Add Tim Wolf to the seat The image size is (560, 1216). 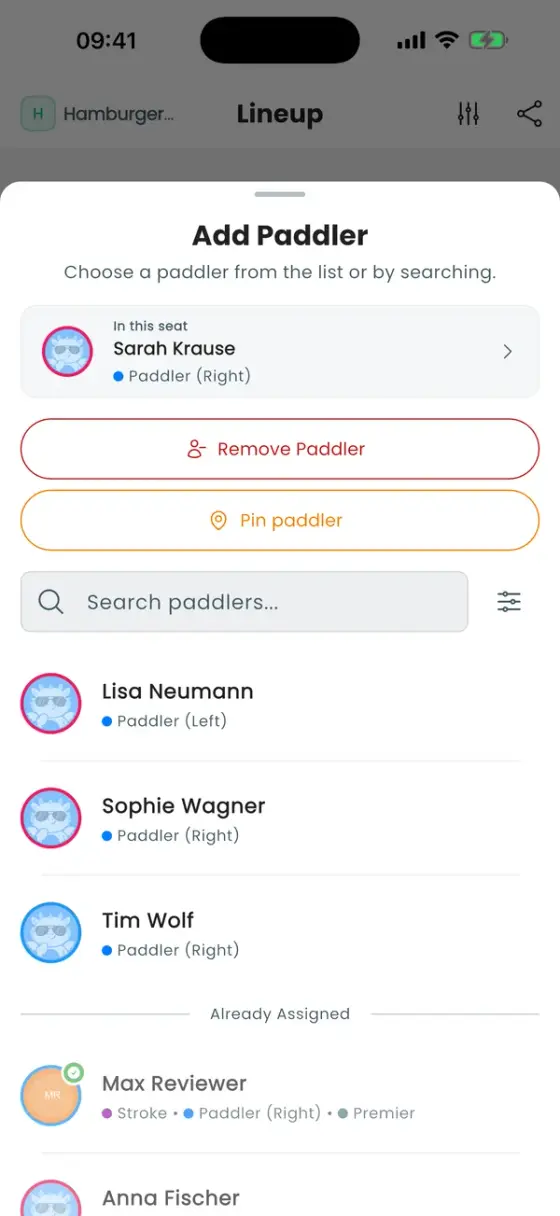click(x=280, y=933)
